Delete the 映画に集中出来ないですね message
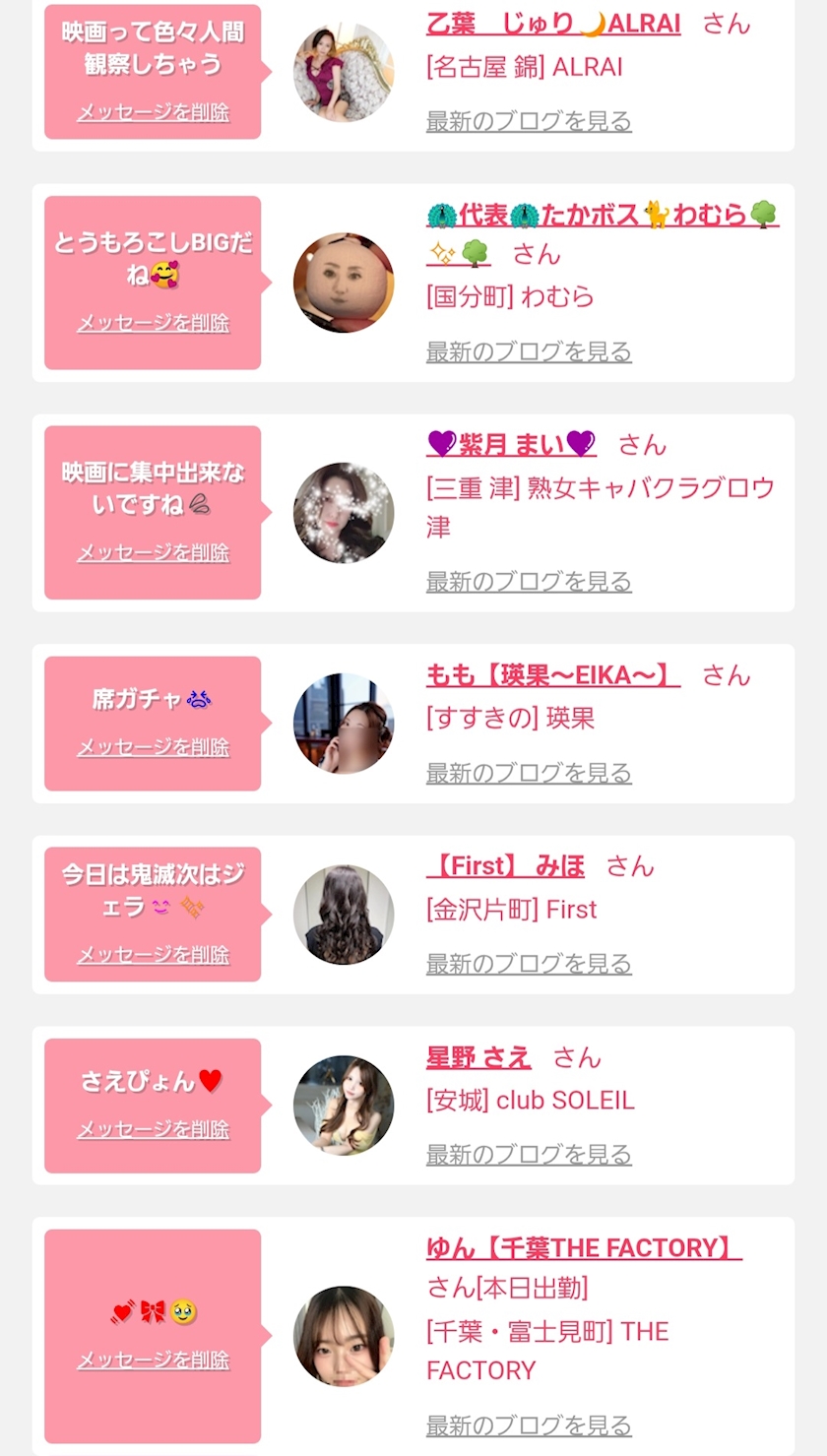The width and height of the screenshot is (827, 1456). click(x=153, y=552)
